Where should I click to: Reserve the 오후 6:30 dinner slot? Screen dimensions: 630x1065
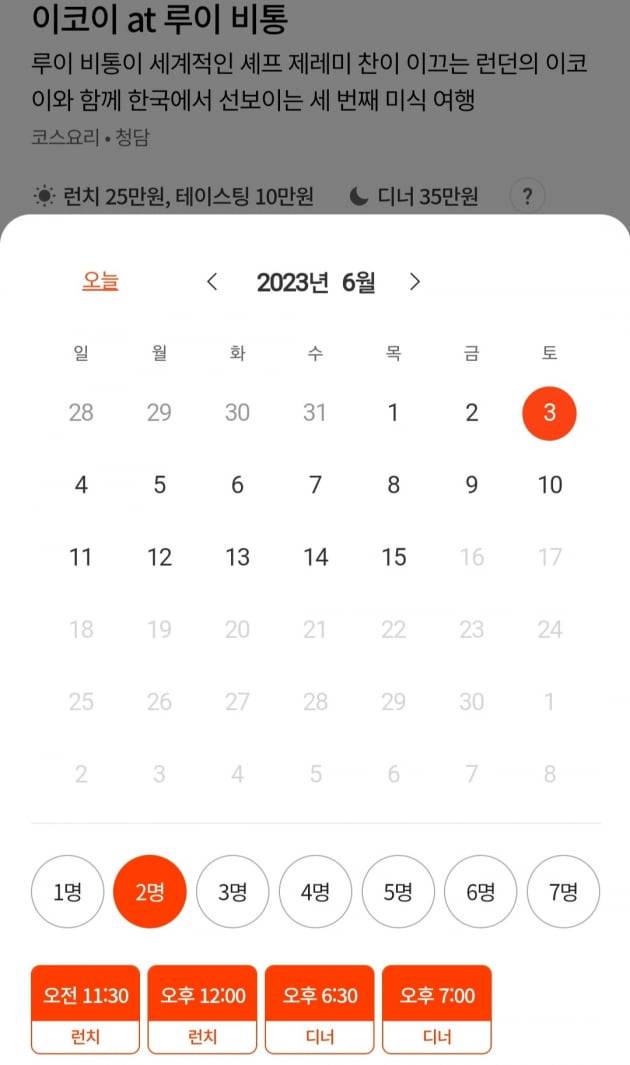click(320, 1009)
